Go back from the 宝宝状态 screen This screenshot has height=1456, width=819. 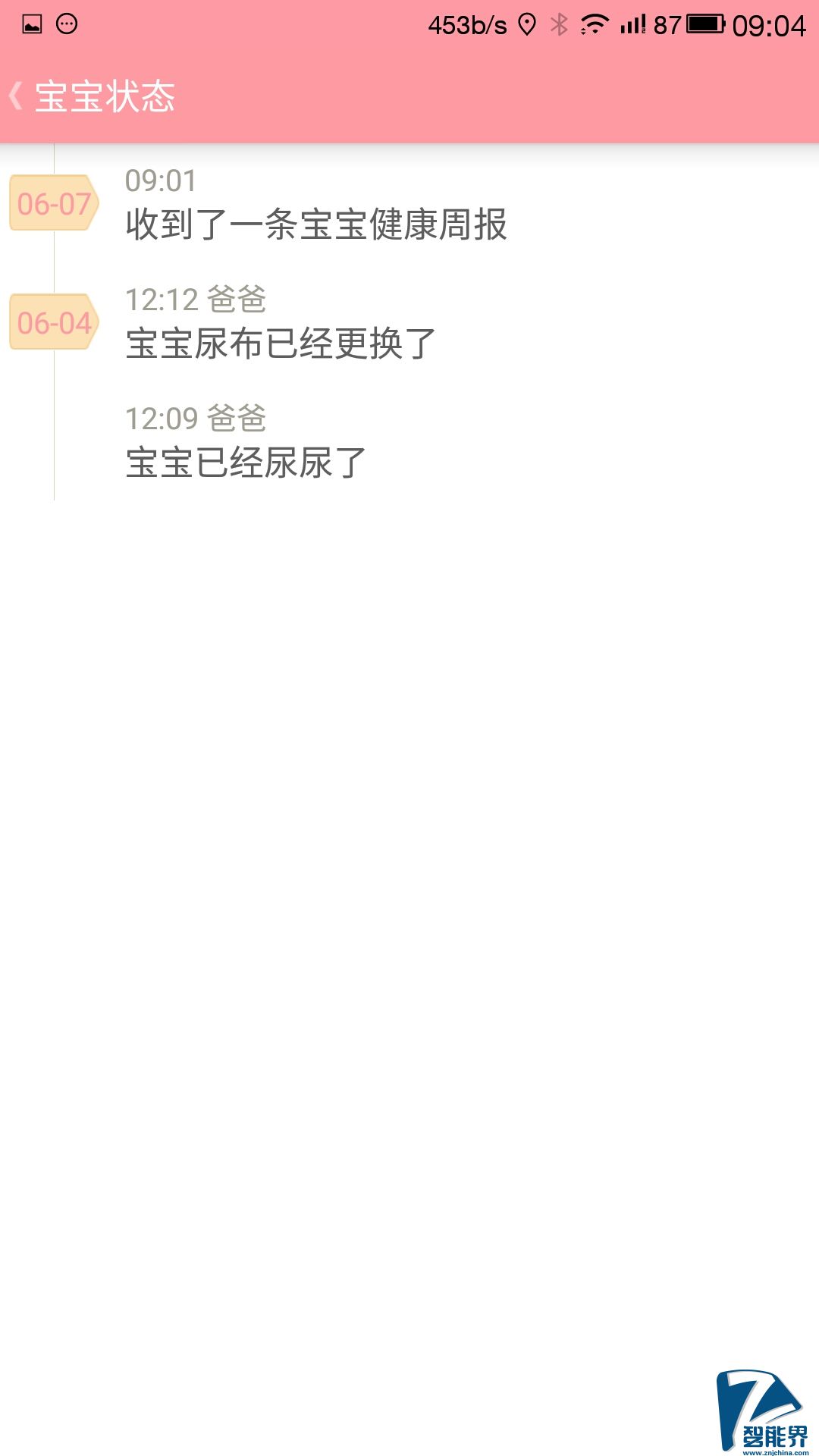coord(17,97)
